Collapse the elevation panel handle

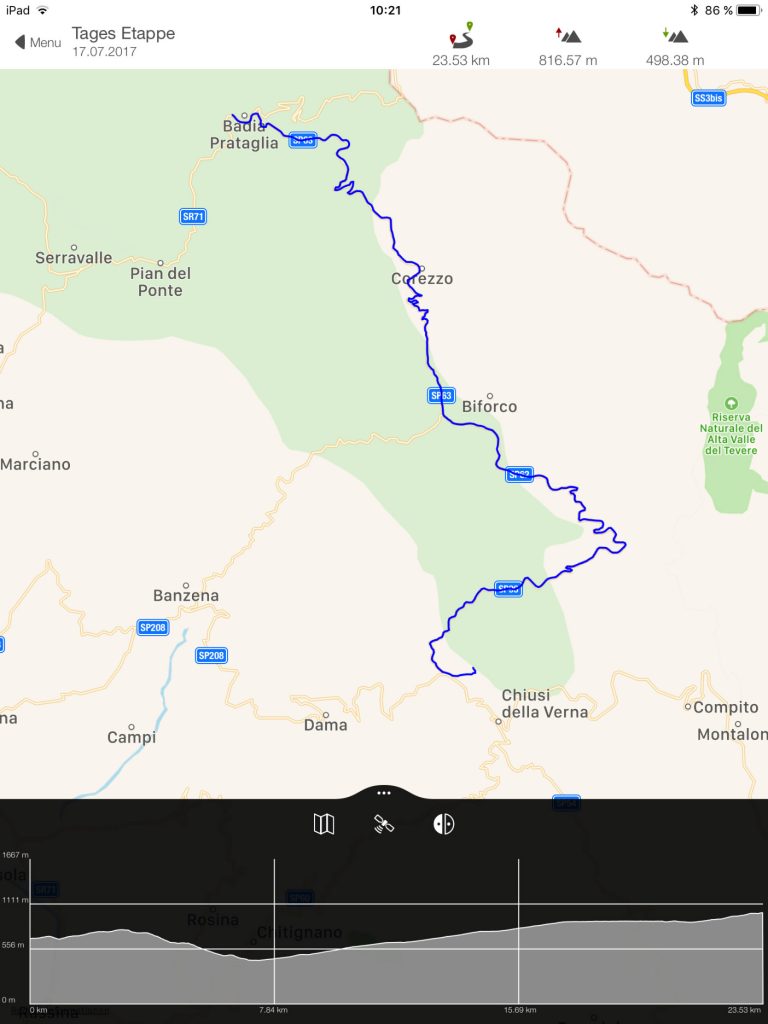384,792
